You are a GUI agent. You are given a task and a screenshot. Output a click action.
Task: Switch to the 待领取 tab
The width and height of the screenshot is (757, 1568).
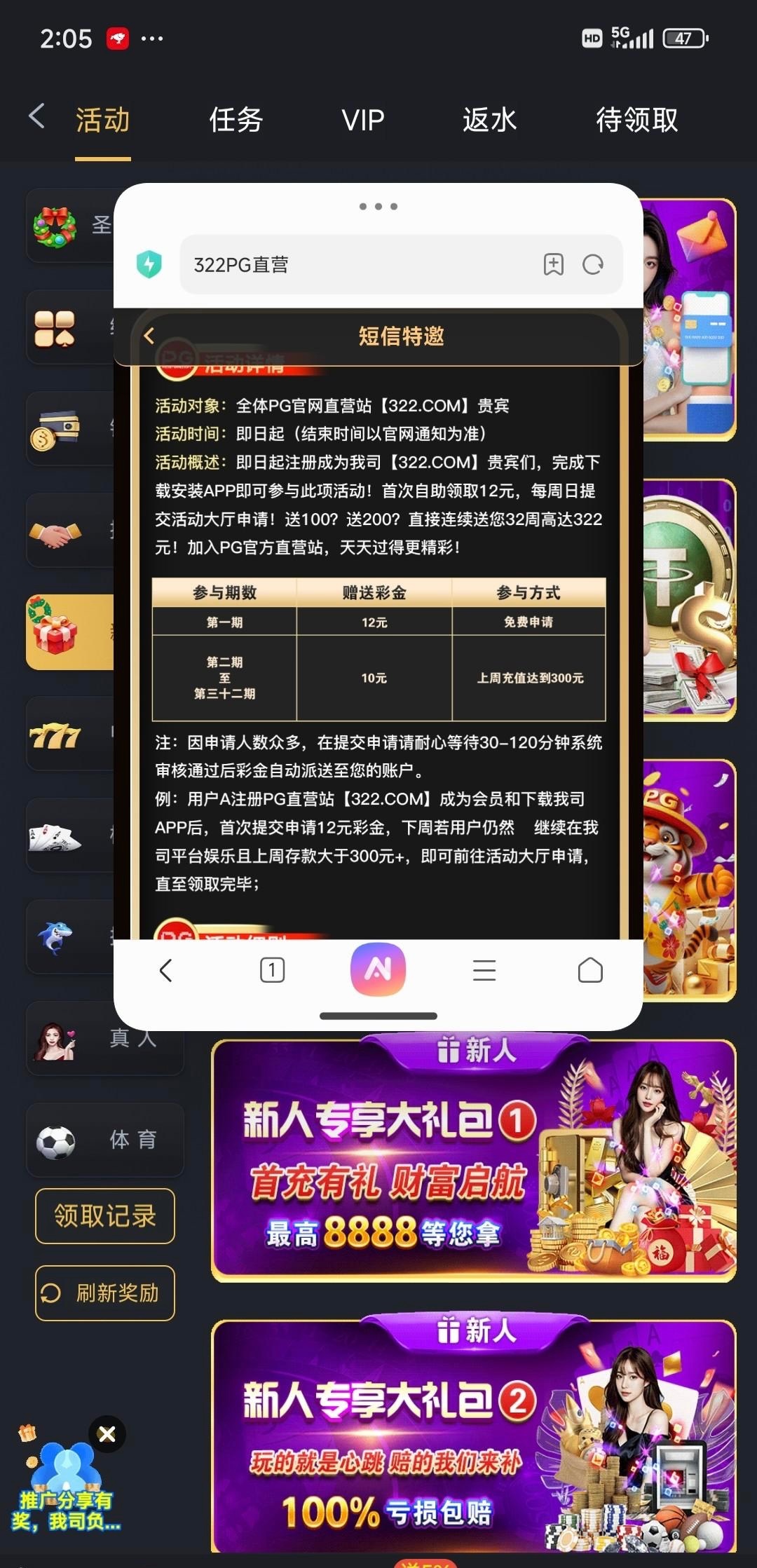pos(636,120)
